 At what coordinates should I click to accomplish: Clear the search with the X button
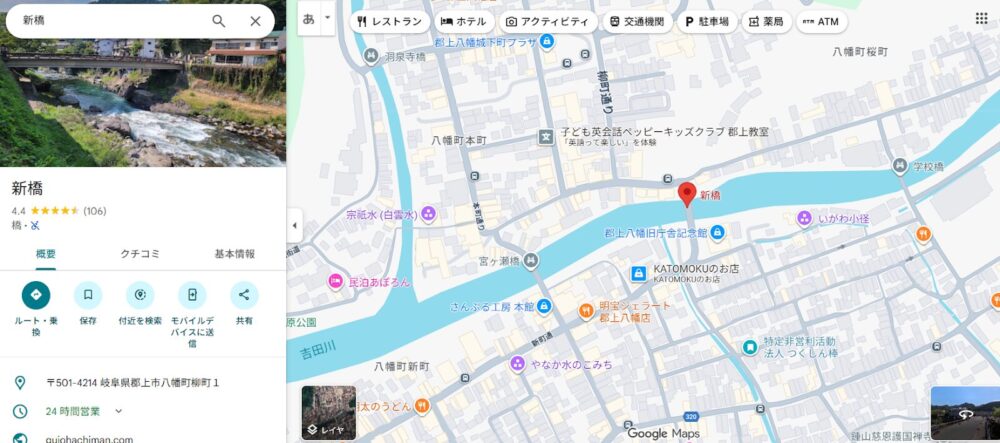tap(255, 20)
